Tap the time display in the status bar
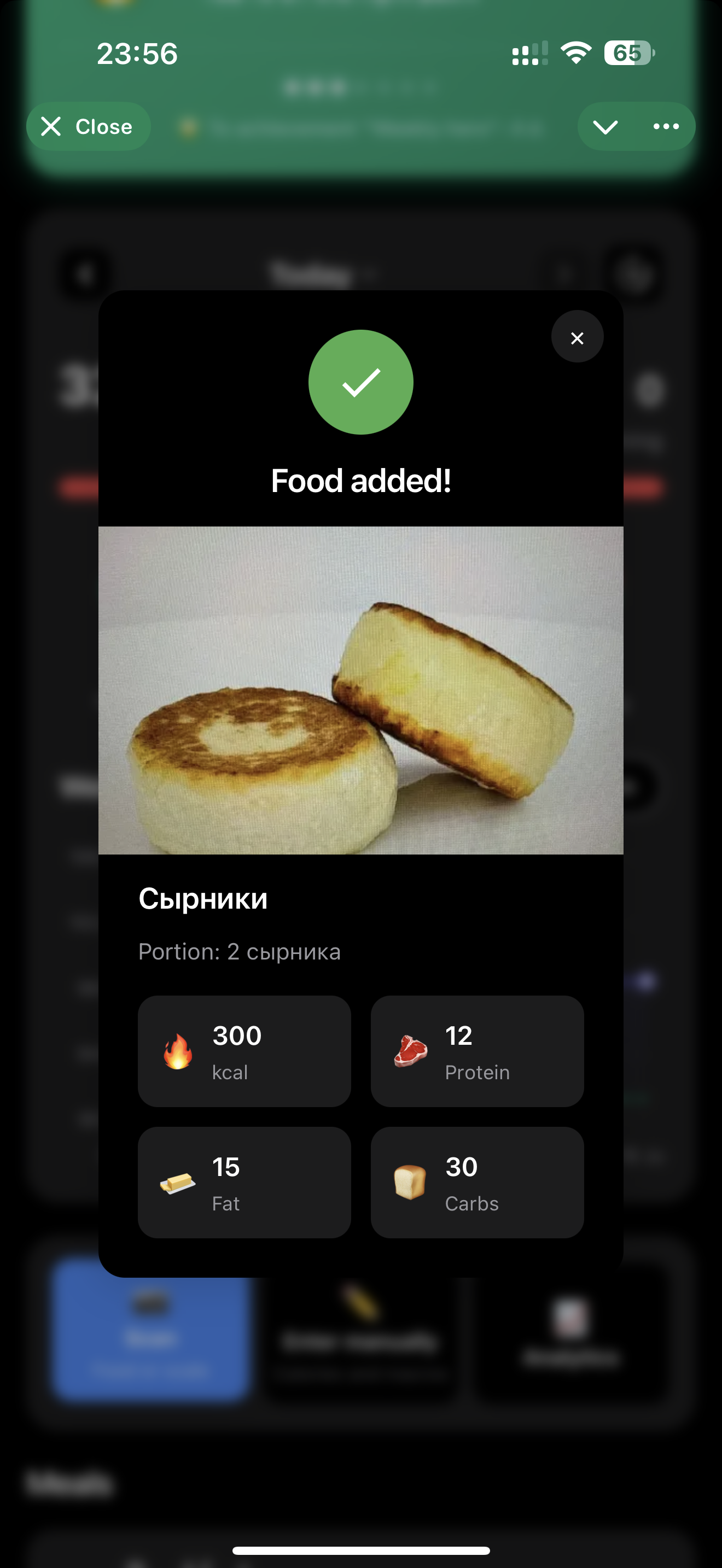 (x=138, y=54)
